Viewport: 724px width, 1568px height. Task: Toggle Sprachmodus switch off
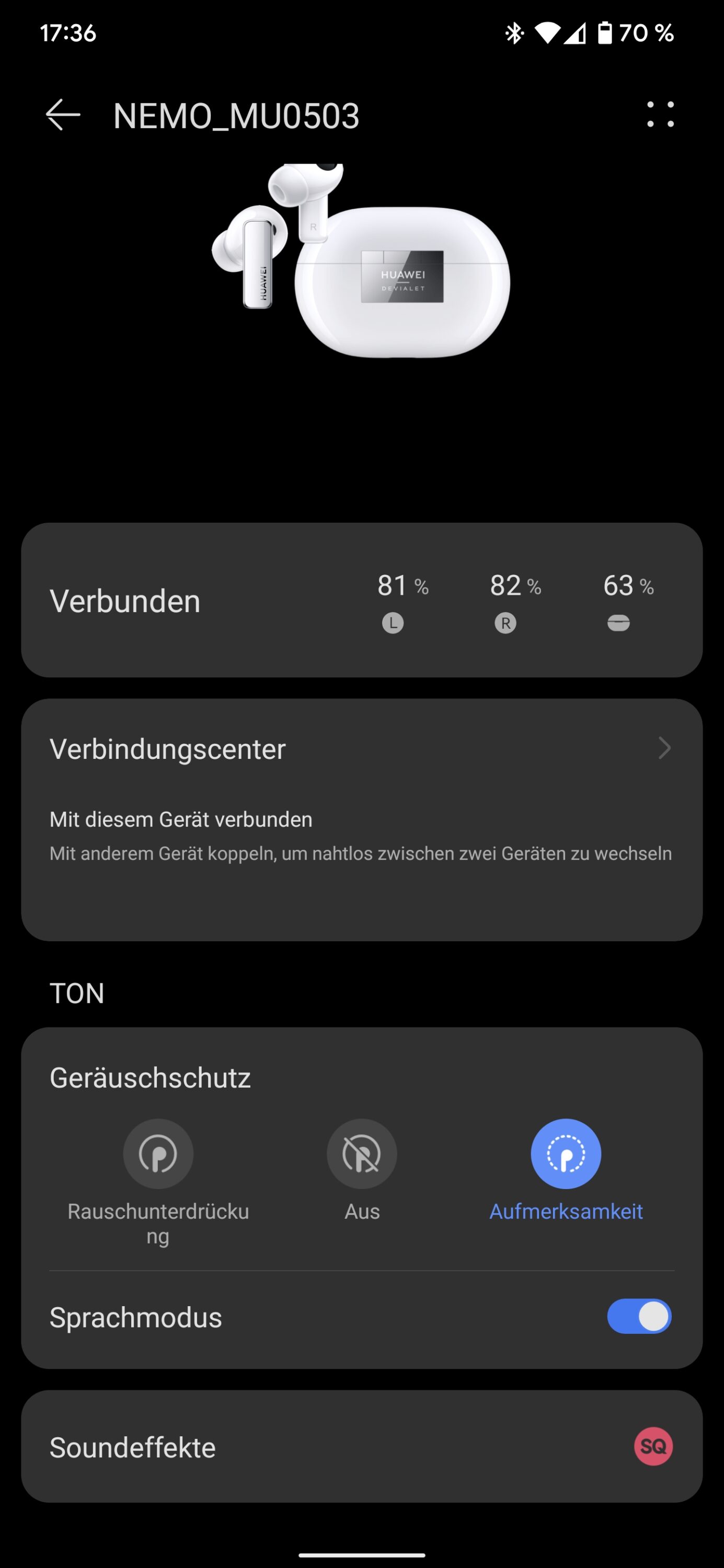(x=639, y=1317)
